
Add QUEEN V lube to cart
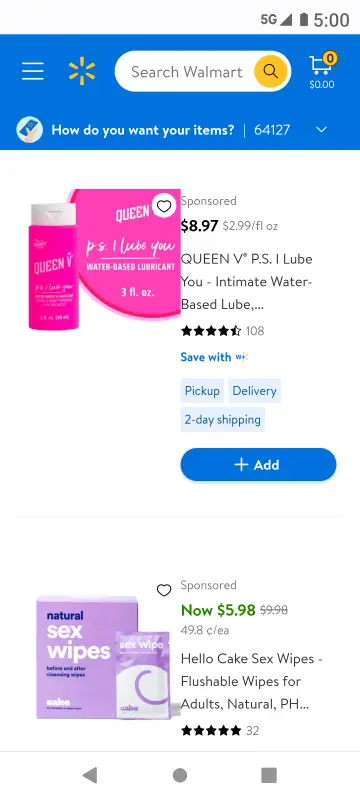259,464
